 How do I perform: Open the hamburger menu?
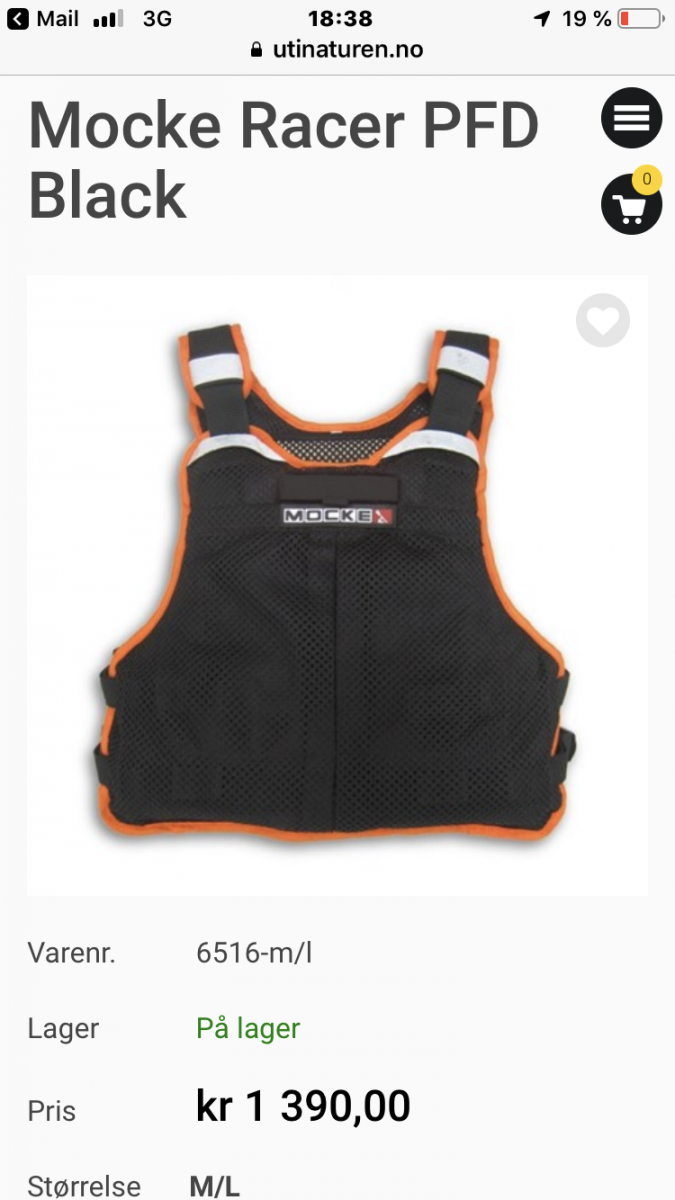point(631,119)
